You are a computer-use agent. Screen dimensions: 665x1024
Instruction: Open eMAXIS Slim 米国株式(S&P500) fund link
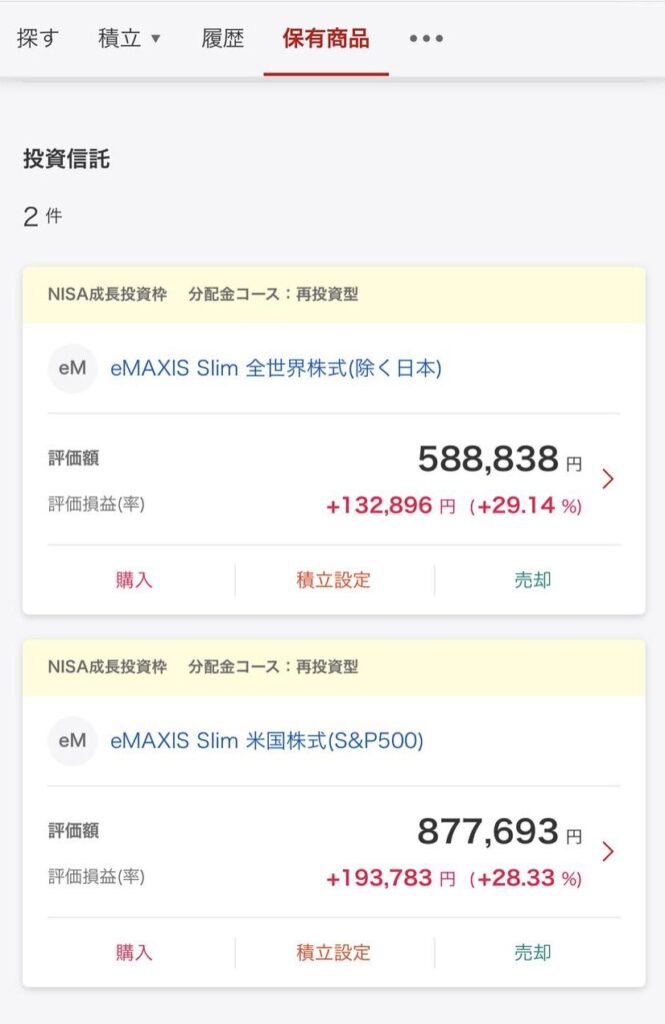[x=267, y=741]
